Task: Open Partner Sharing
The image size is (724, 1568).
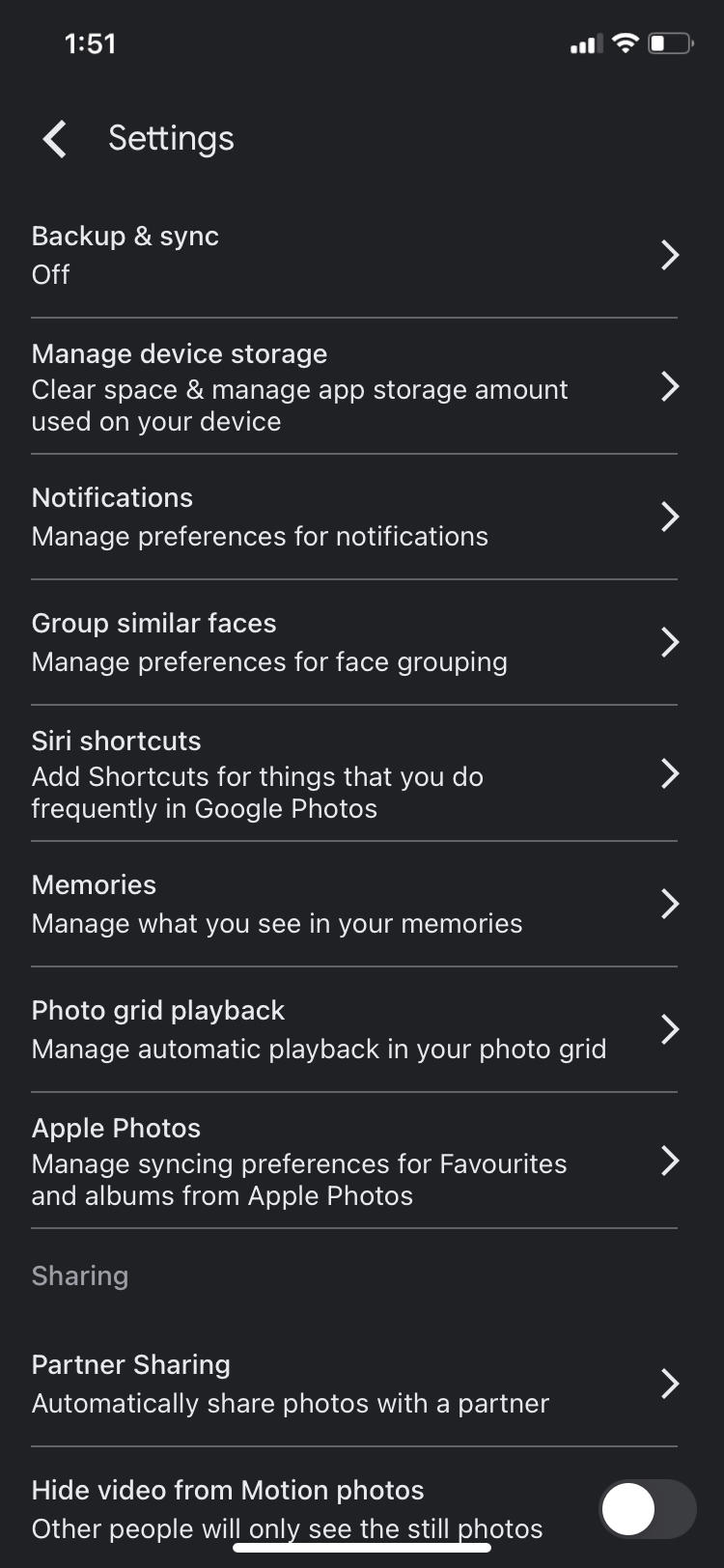Action: click(353, 1384)
